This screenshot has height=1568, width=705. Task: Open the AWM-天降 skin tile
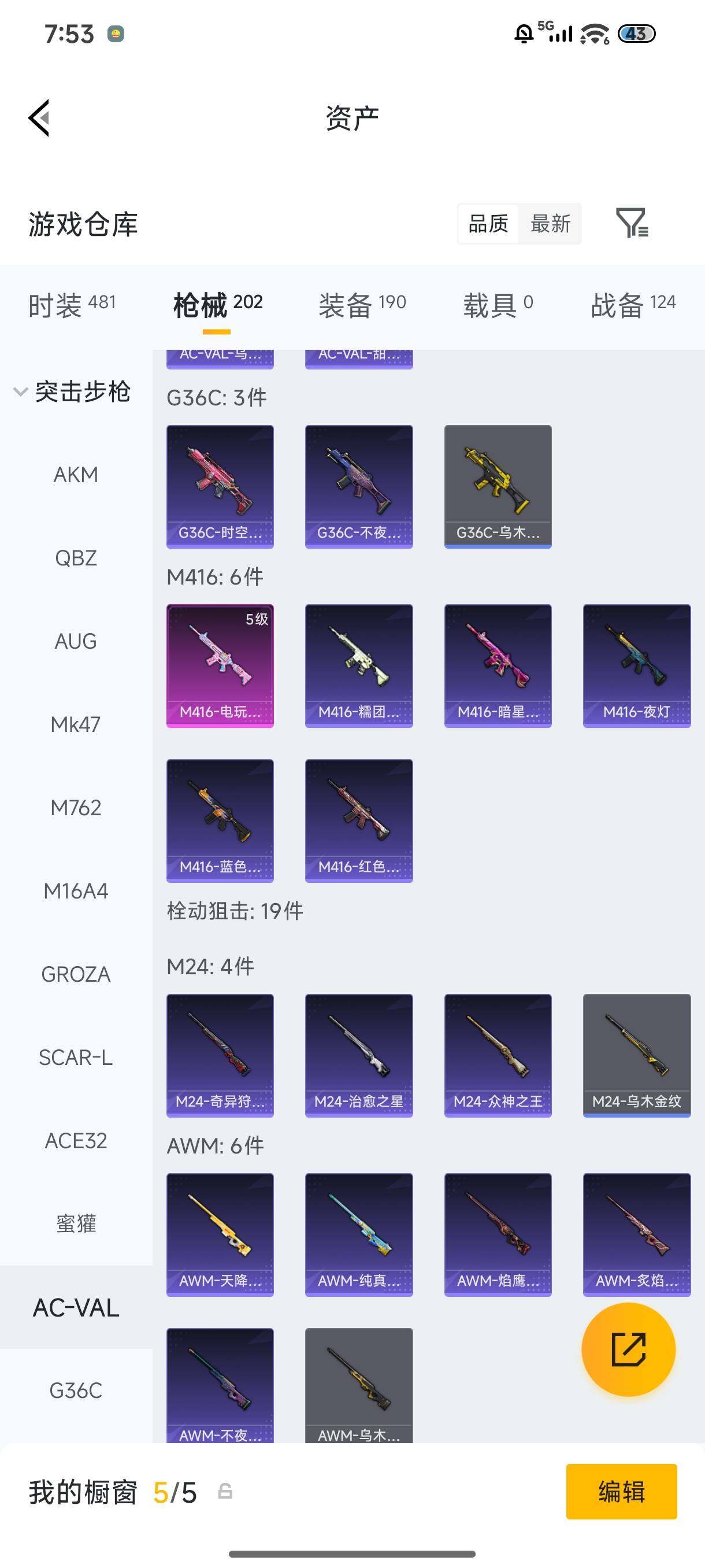pyautogui.click(x=220, y=1235)
